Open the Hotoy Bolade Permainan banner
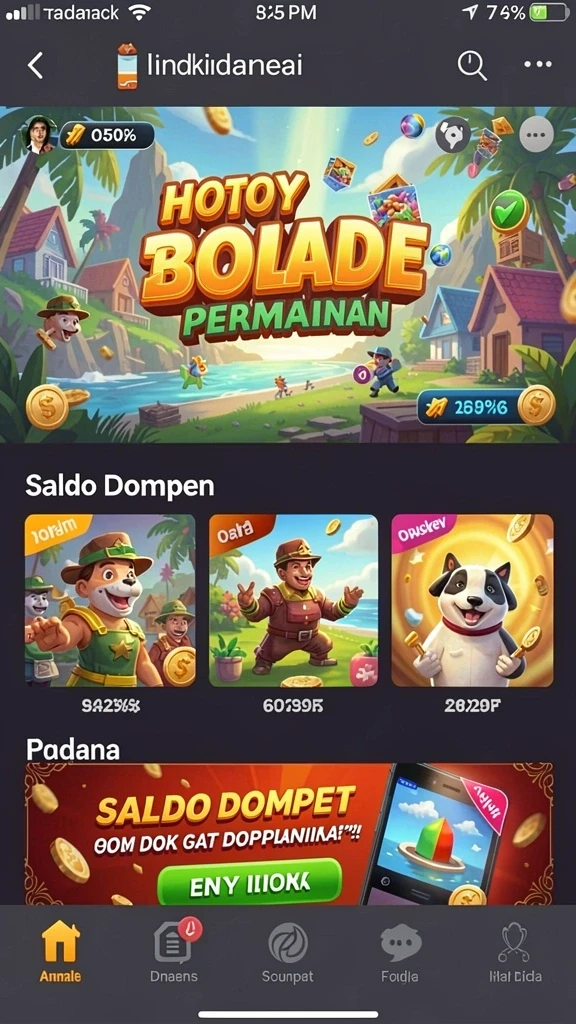This screenshot has width=576, height=1024. pyautogui.click(x=288, y=275)
